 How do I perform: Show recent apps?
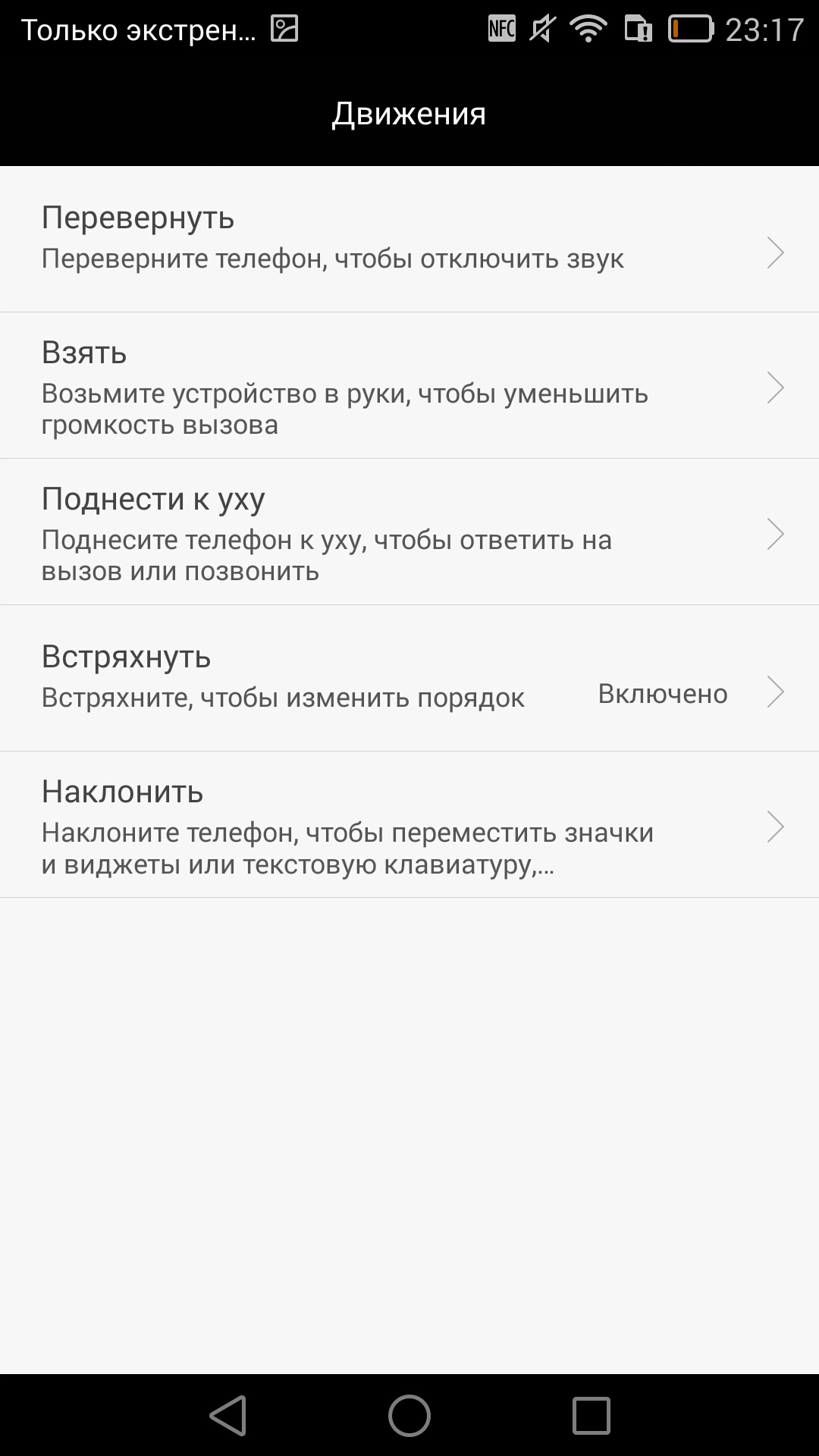pyautogui.click(x=591, y=1415)
